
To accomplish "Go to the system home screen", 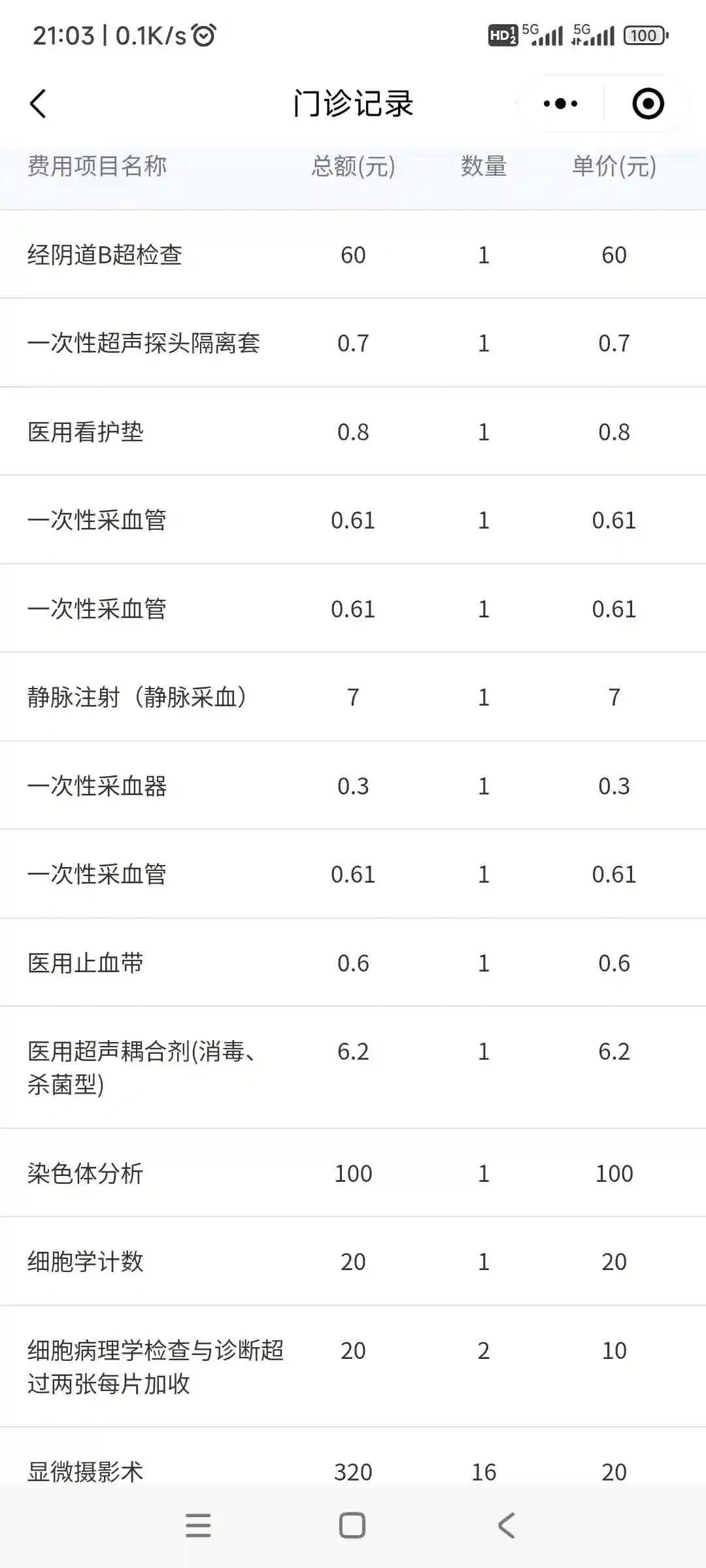I will [x=352, y=1526].
